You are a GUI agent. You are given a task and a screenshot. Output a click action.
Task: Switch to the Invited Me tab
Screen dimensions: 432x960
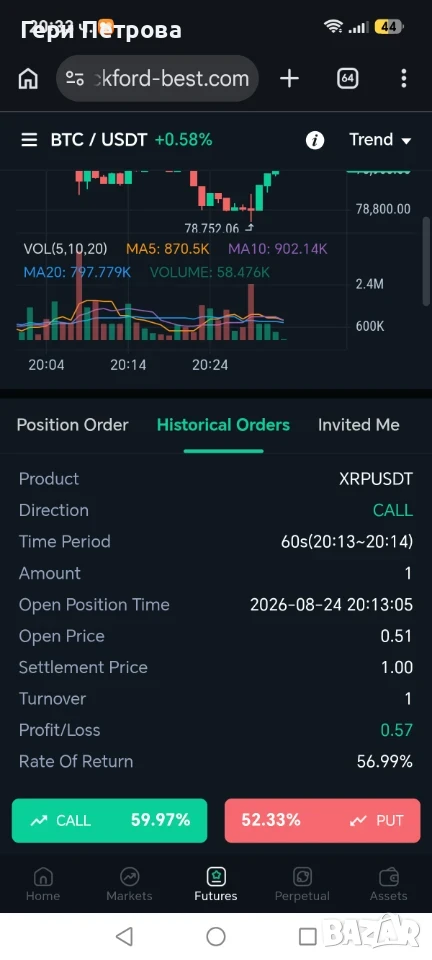coord(359,425)
